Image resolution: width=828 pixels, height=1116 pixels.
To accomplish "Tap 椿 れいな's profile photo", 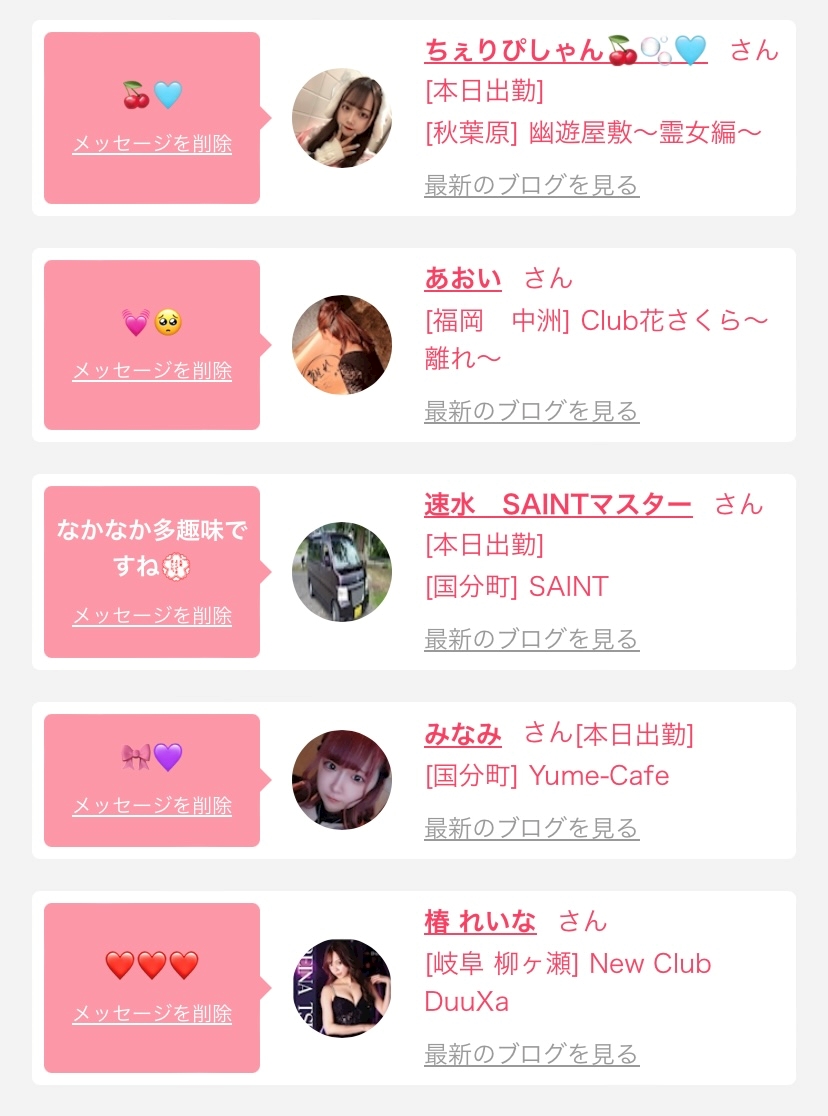I will click(341, 988).
